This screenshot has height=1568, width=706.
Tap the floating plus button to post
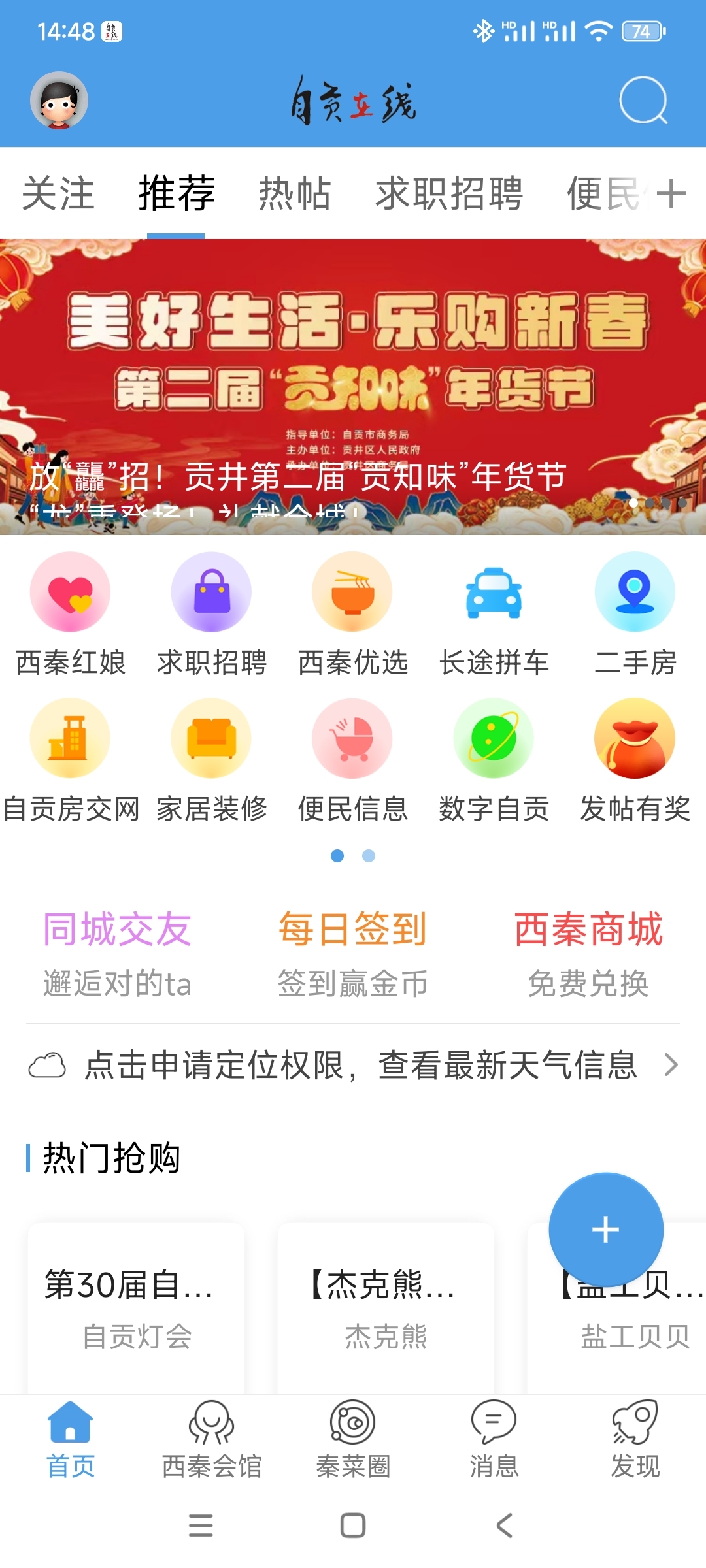[606, 1230]
